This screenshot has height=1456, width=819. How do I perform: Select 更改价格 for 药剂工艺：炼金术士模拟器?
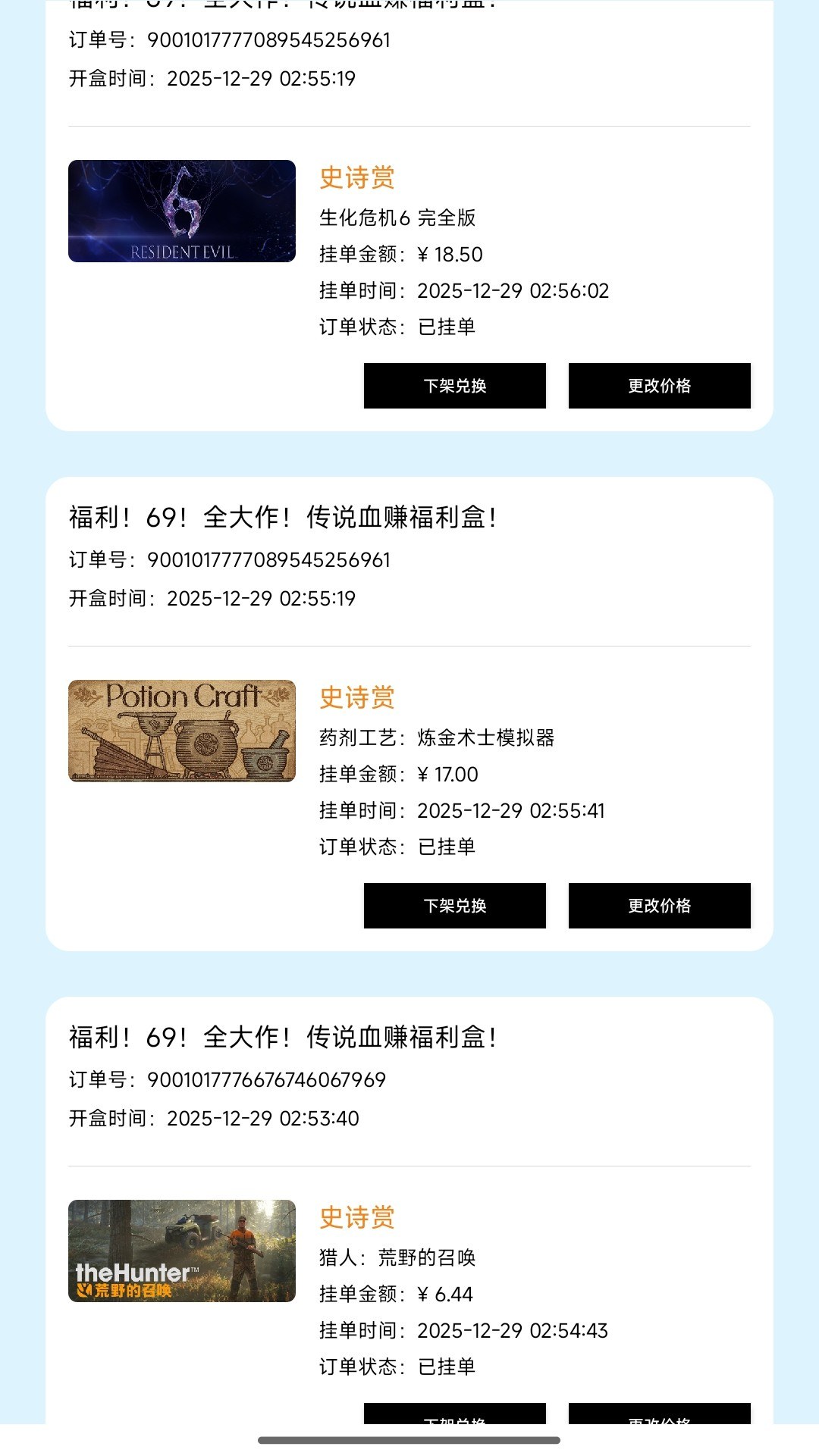click(659, 906)
